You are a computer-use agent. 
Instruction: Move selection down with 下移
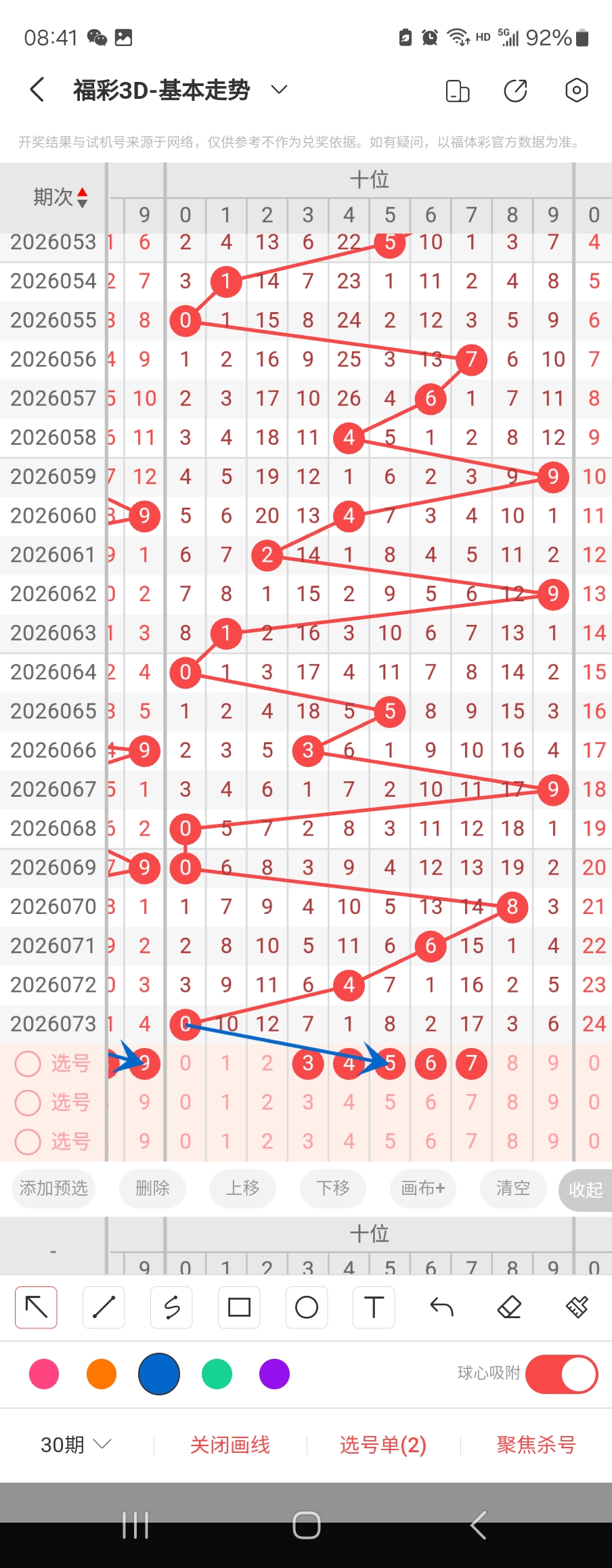(x=333, y=1188)
